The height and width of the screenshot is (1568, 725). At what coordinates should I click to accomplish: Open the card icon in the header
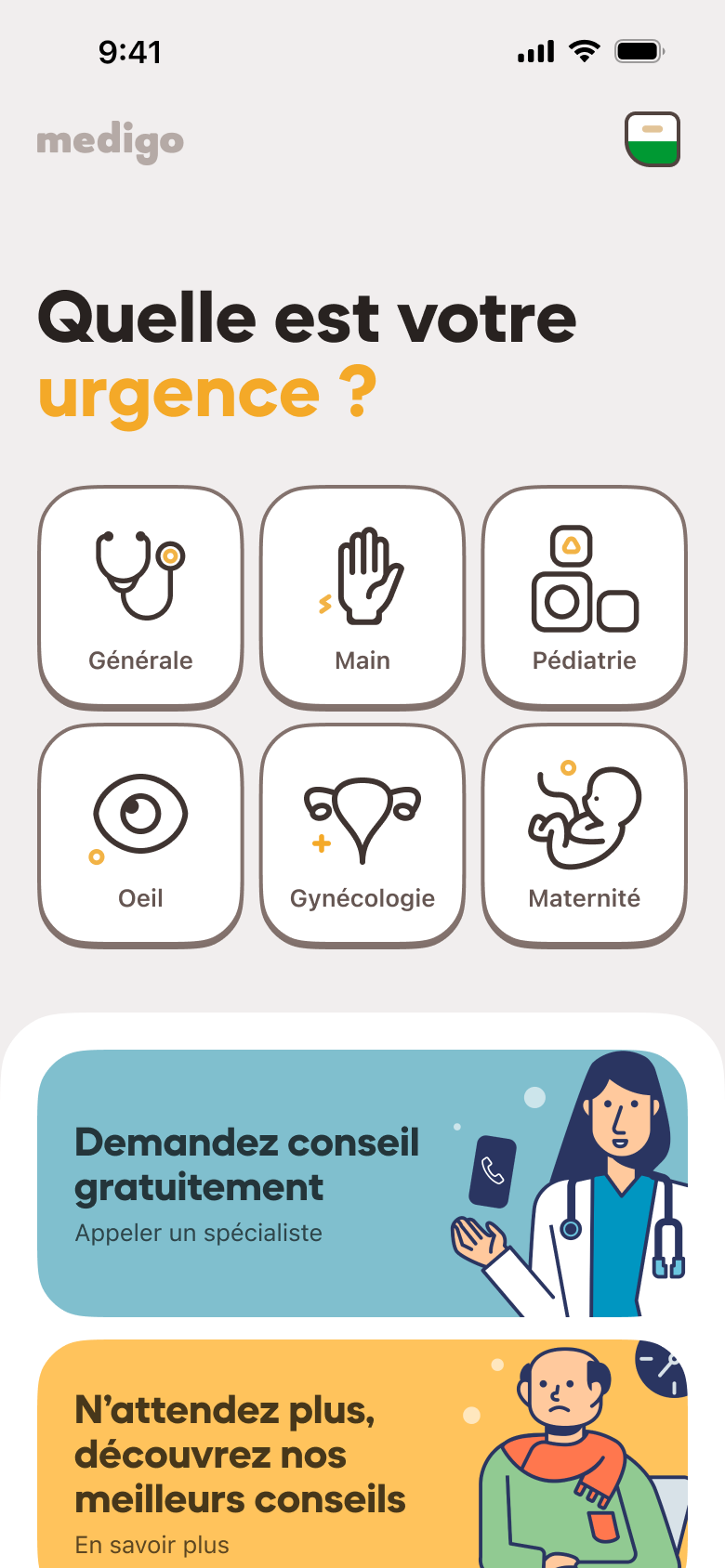coord(652,139)
